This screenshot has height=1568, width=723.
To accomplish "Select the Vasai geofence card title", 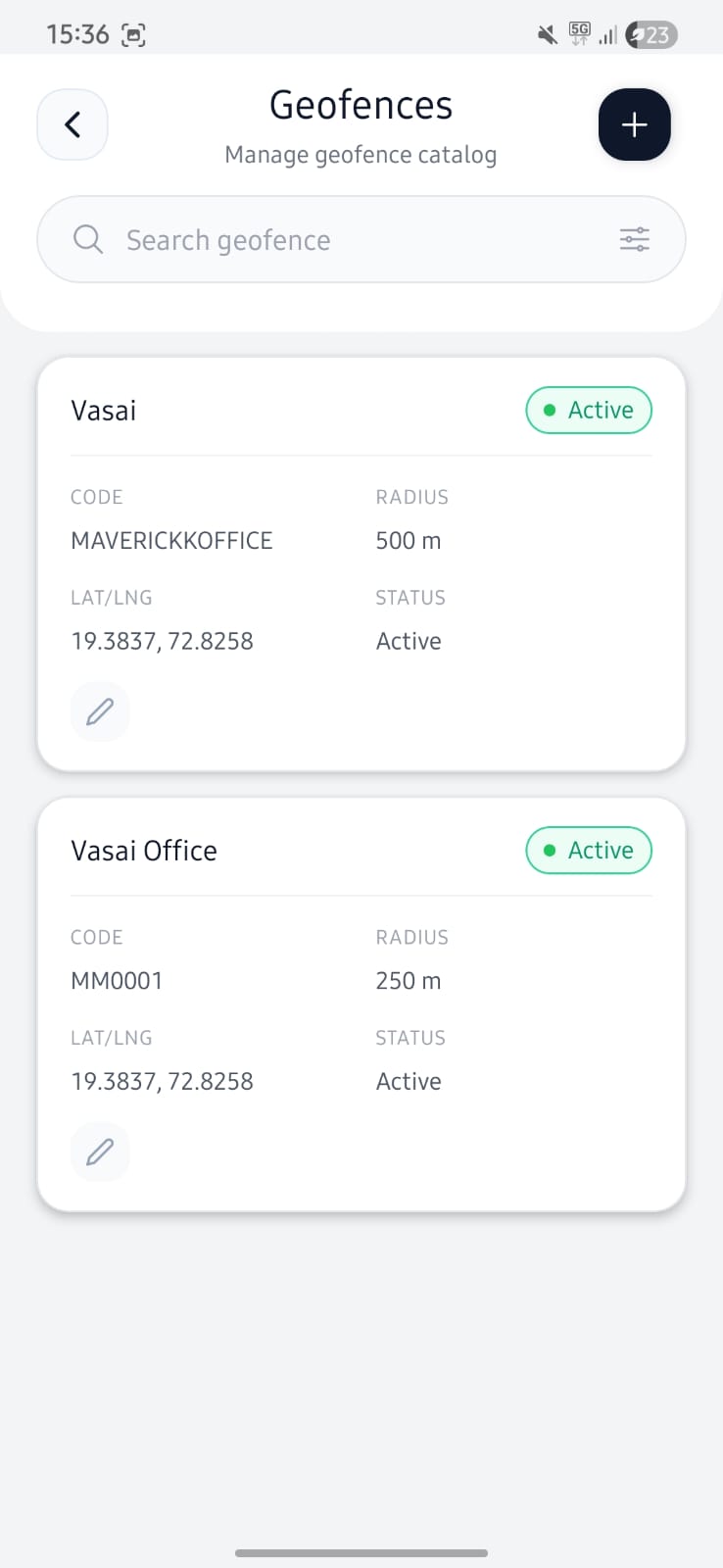I will click(103, 410).
